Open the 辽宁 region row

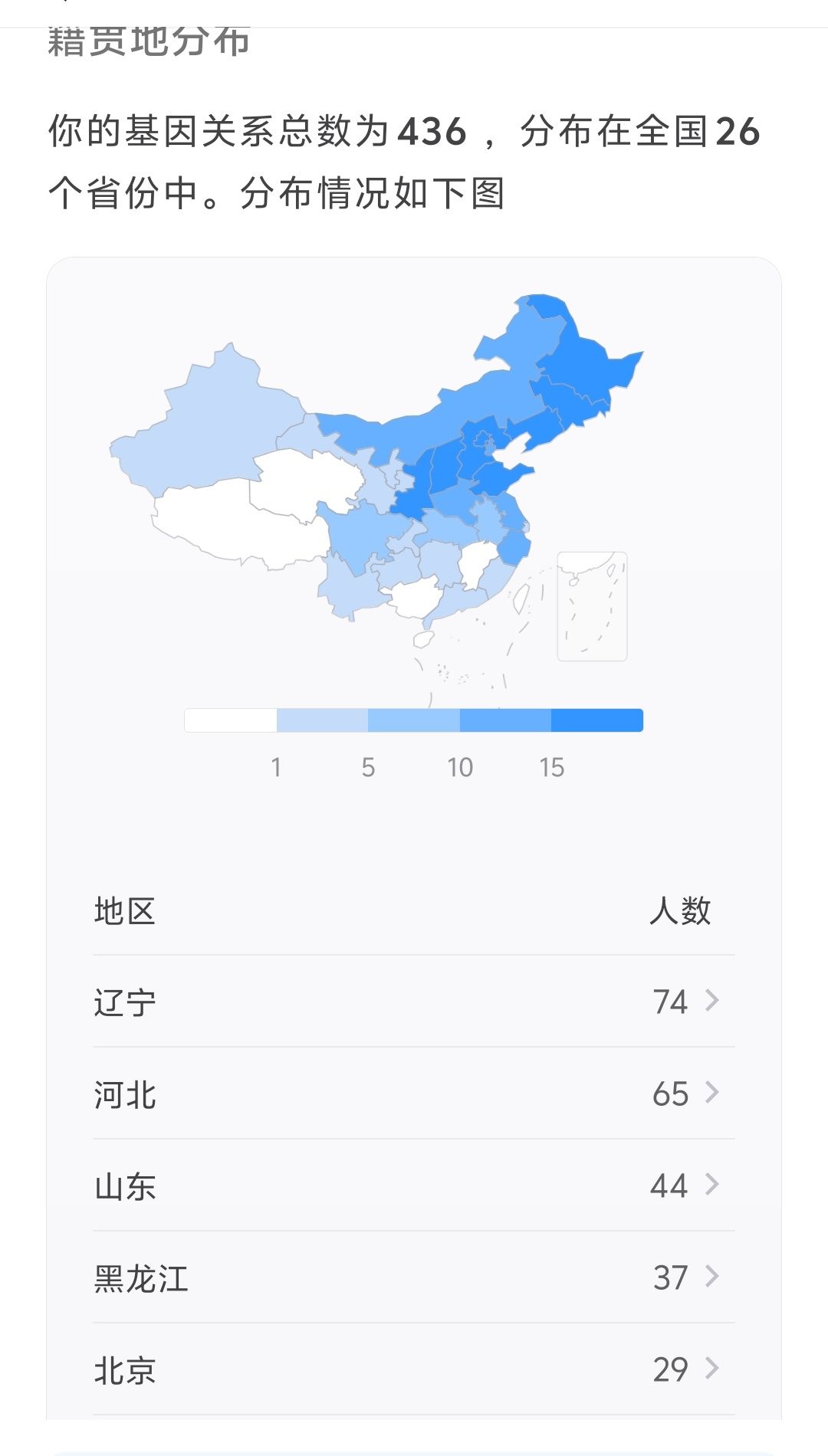pyautogui.click(x=414, y=1002)
